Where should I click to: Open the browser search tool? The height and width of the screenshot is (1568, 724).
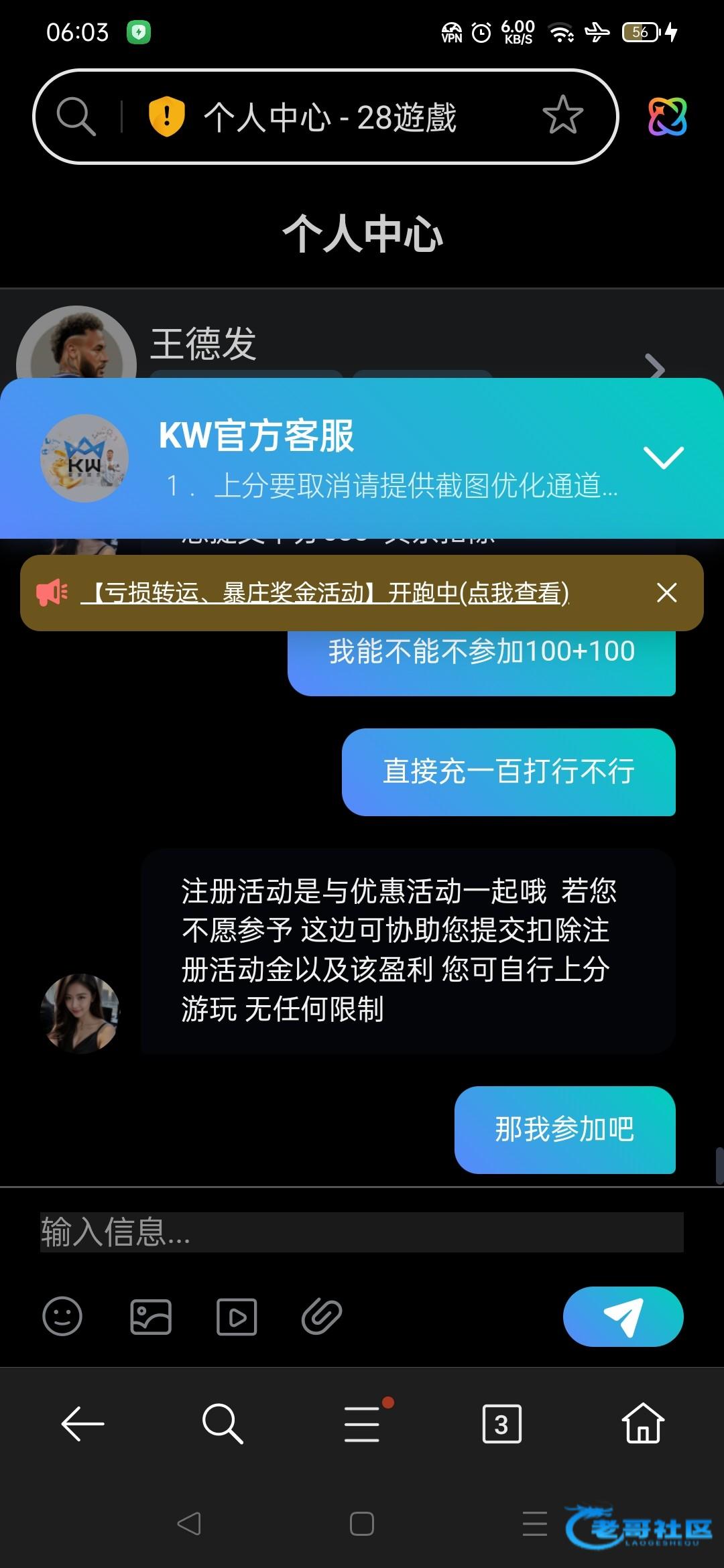coord(222,1423)
